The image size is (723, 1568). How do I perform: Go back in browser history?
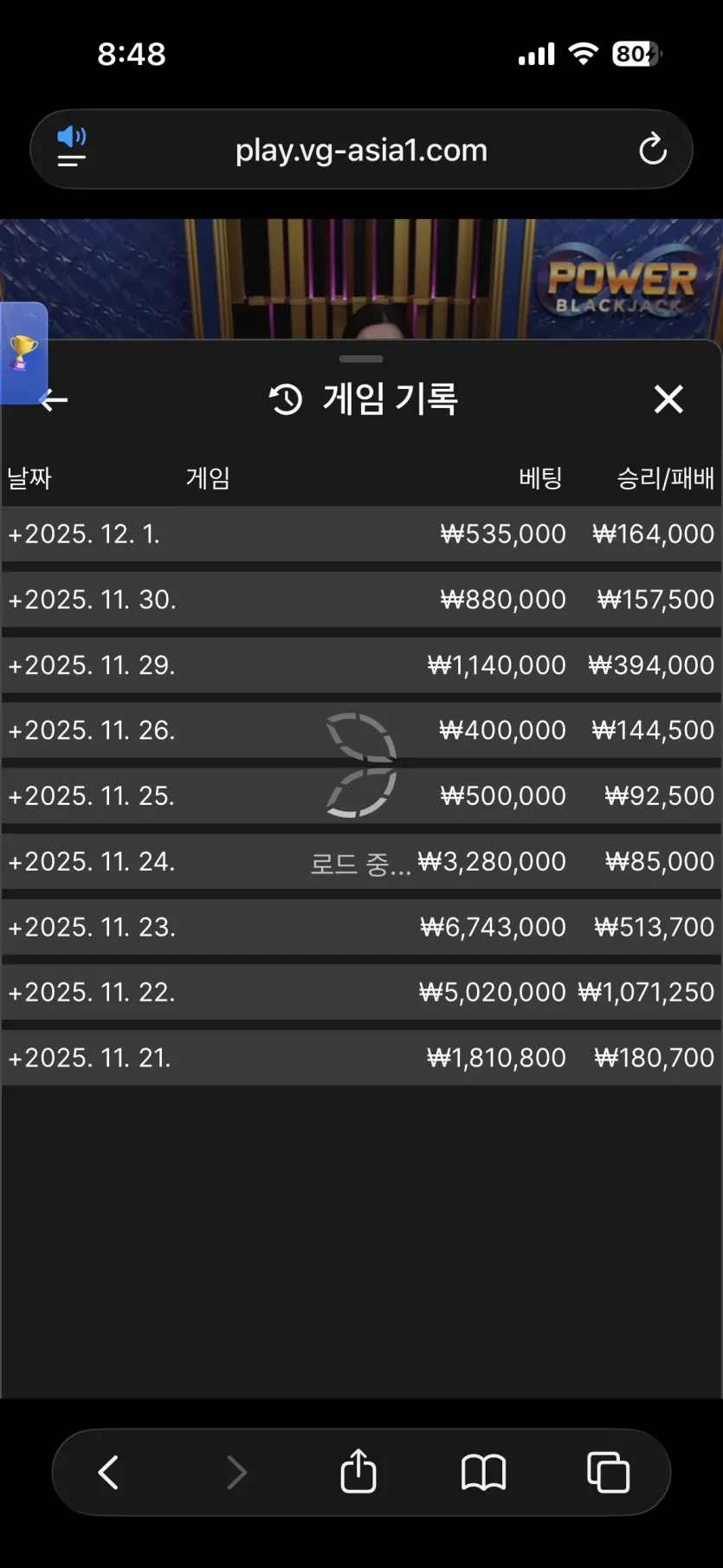(108, 1472)
